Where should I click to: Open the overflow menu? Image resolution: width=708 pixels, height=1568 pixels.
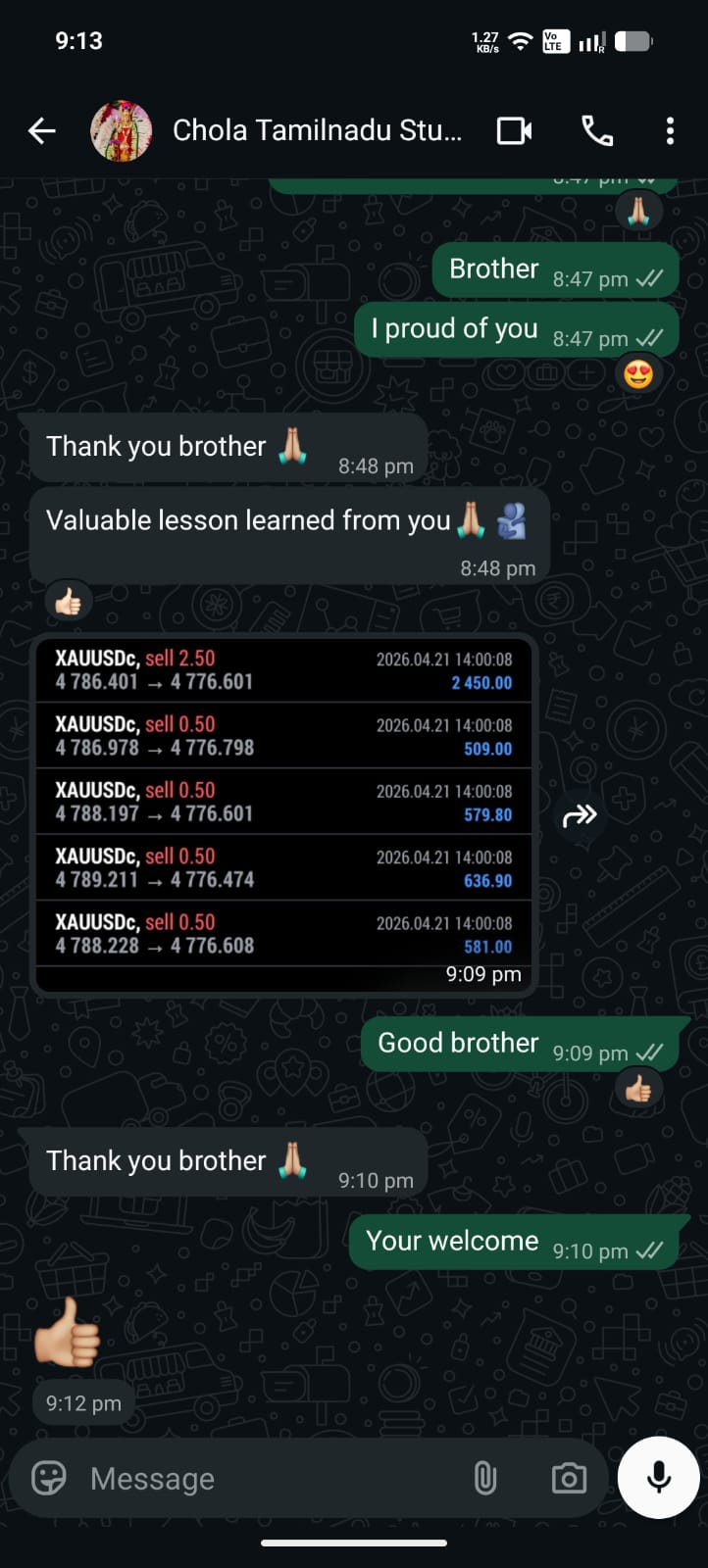670,130
